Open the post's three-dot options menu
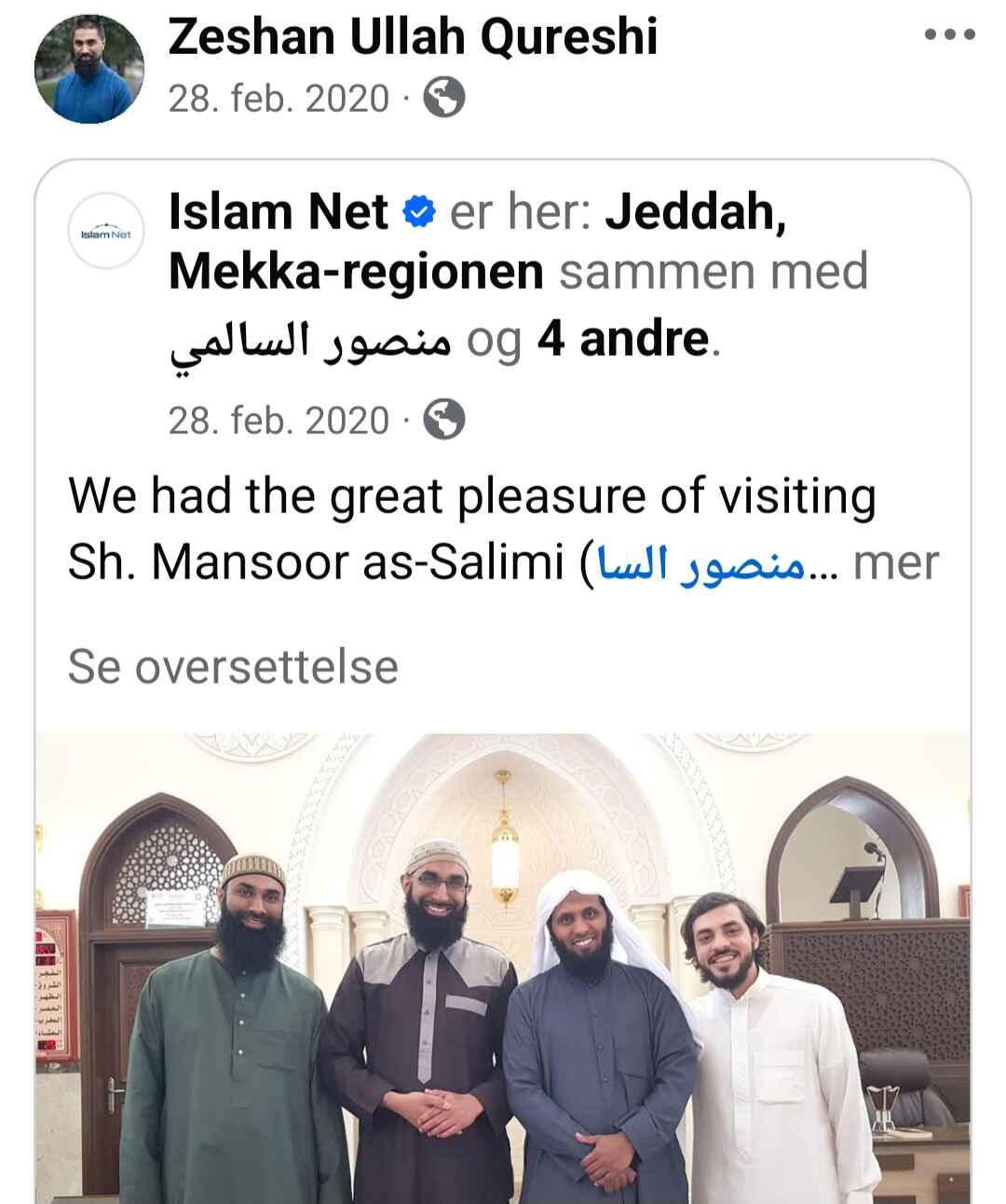This screenshot has width=1006, height=1204. (949, 35)
